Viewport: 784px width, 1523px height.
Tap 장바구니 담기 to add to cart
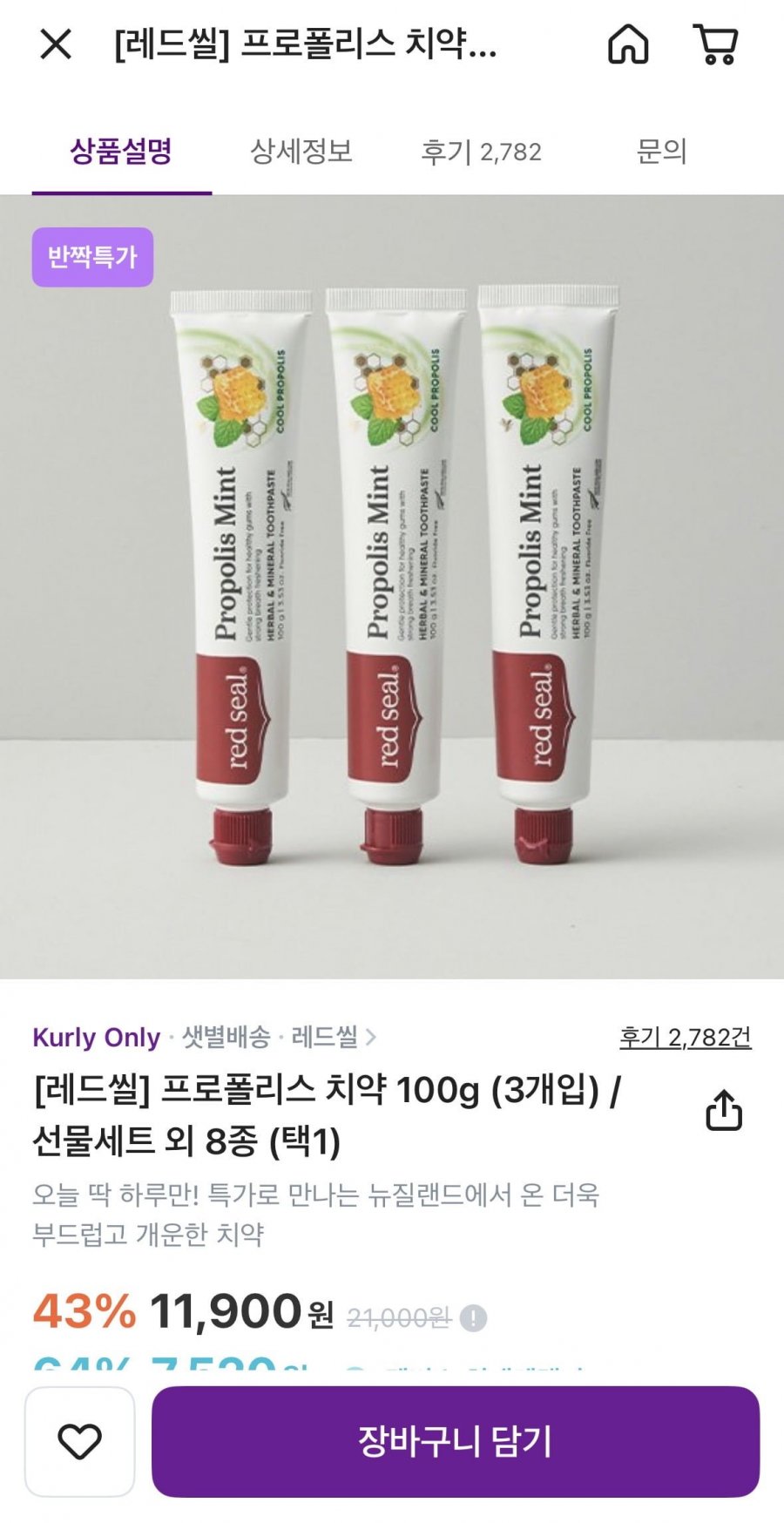coord(455,1441)
